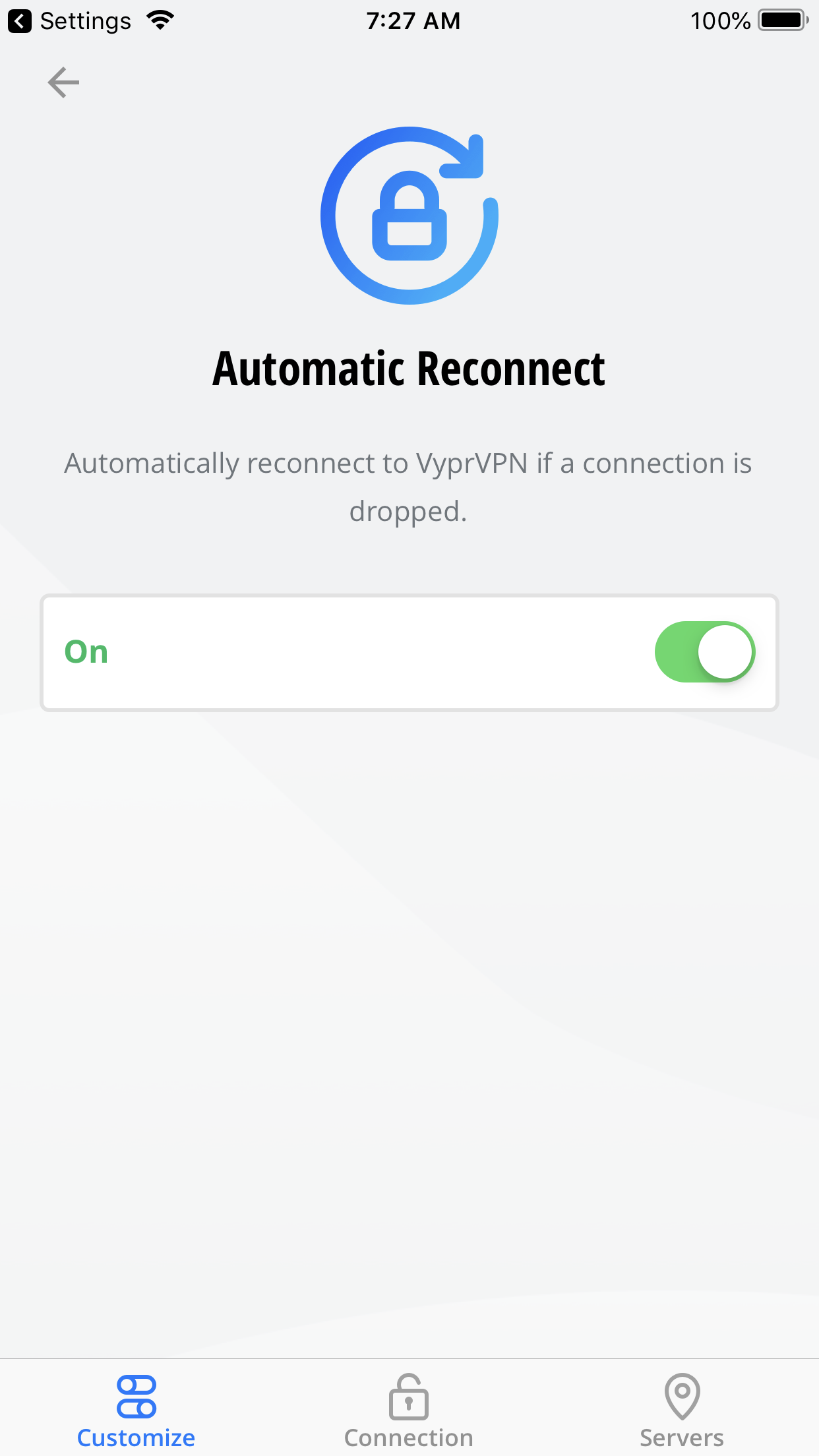Select the Customize tab

coord(136,1411)
